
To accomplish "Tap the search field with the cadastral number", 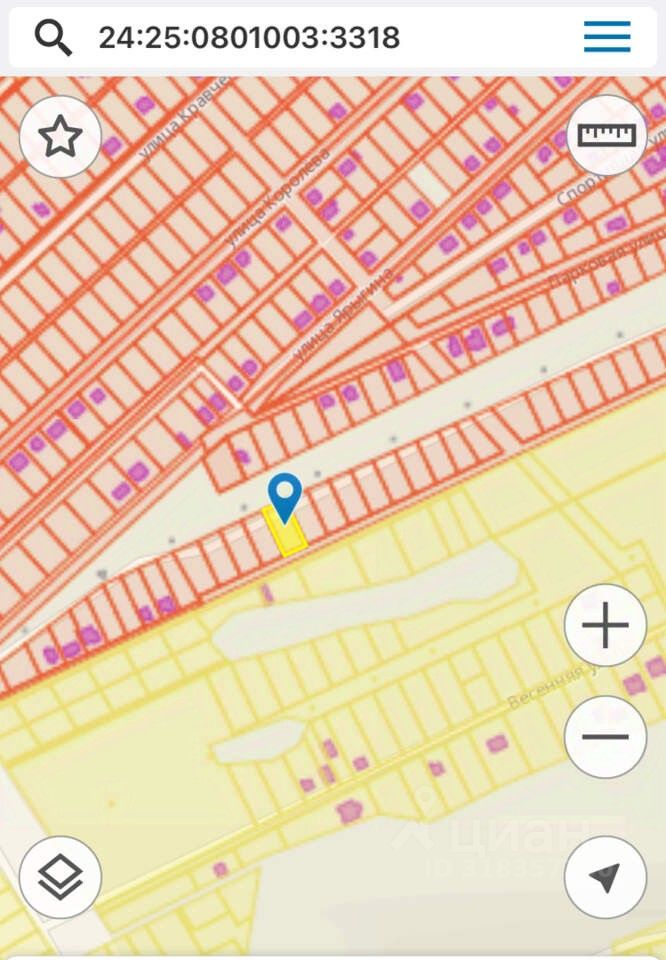I will click(300, 38).
